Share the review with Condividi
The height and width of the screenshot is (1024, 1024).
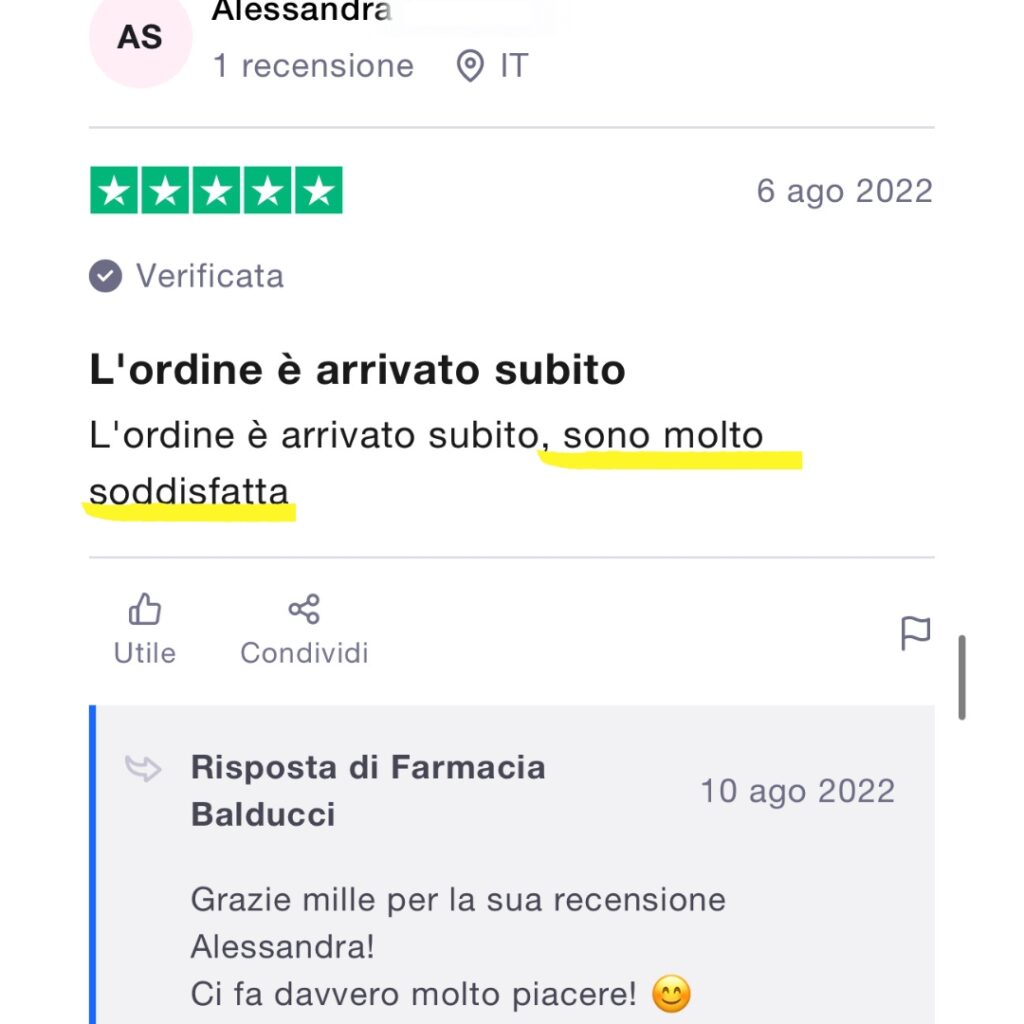304,629
